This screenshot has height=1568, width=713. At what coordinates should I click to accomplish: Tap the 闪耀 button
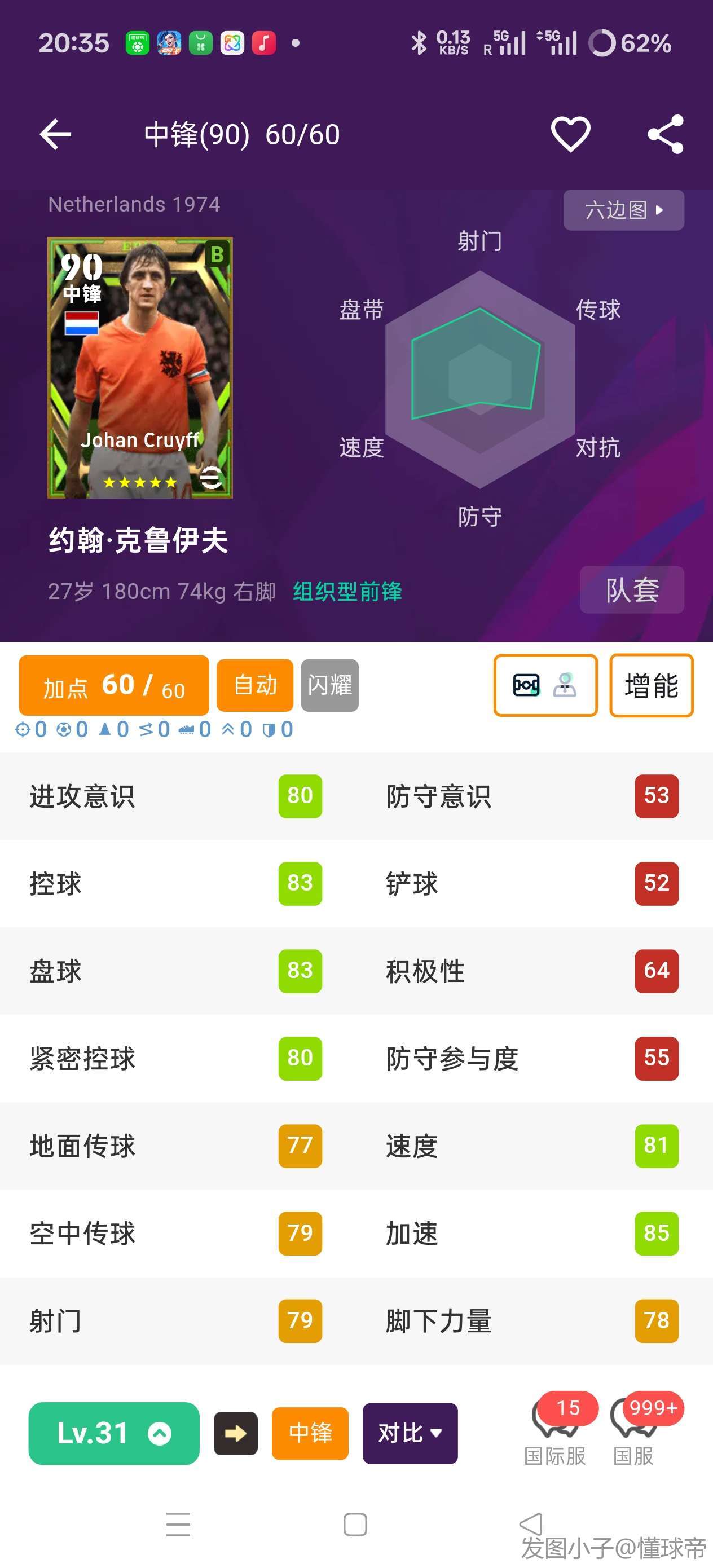click(329, 685)
